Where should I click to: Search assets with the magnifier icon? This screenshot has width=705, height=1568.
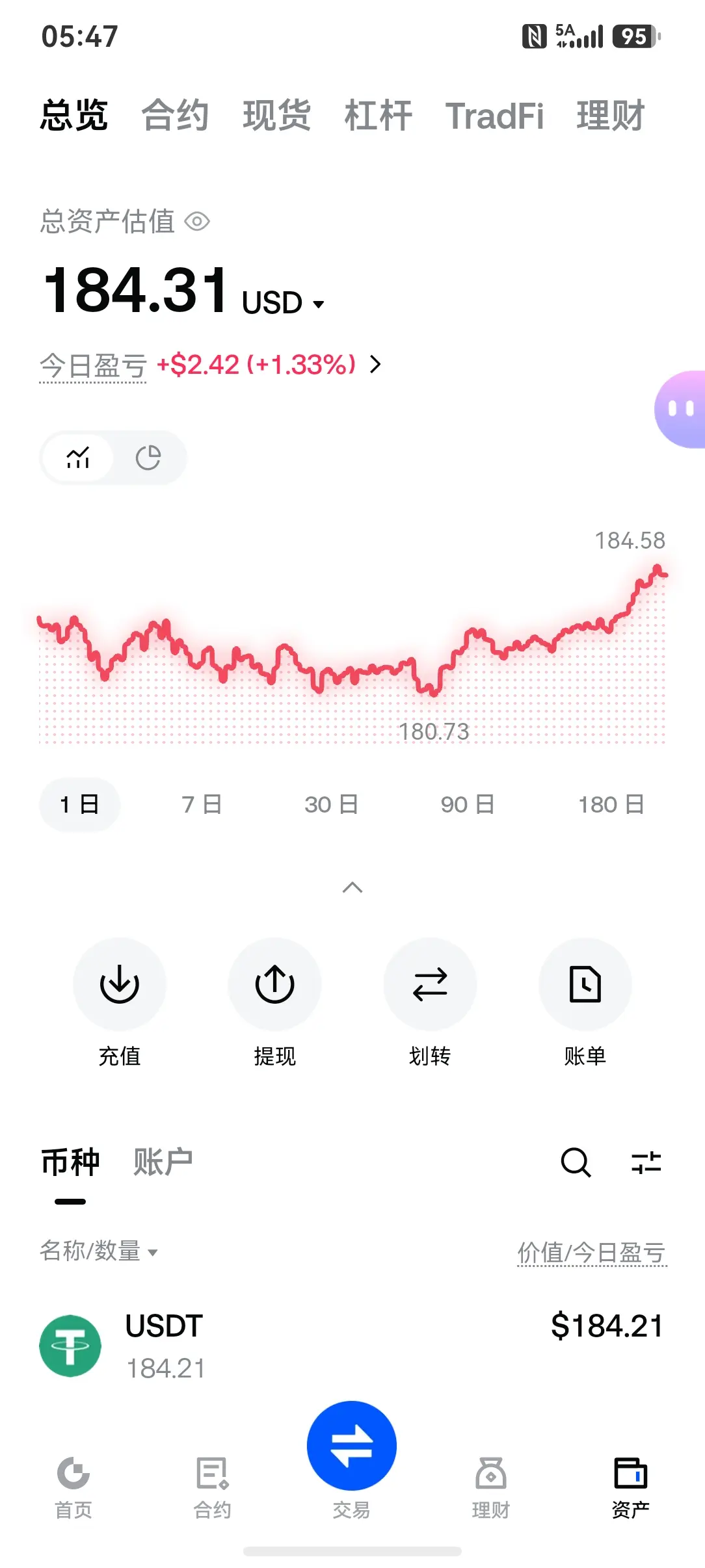(x=576, y=1162)
